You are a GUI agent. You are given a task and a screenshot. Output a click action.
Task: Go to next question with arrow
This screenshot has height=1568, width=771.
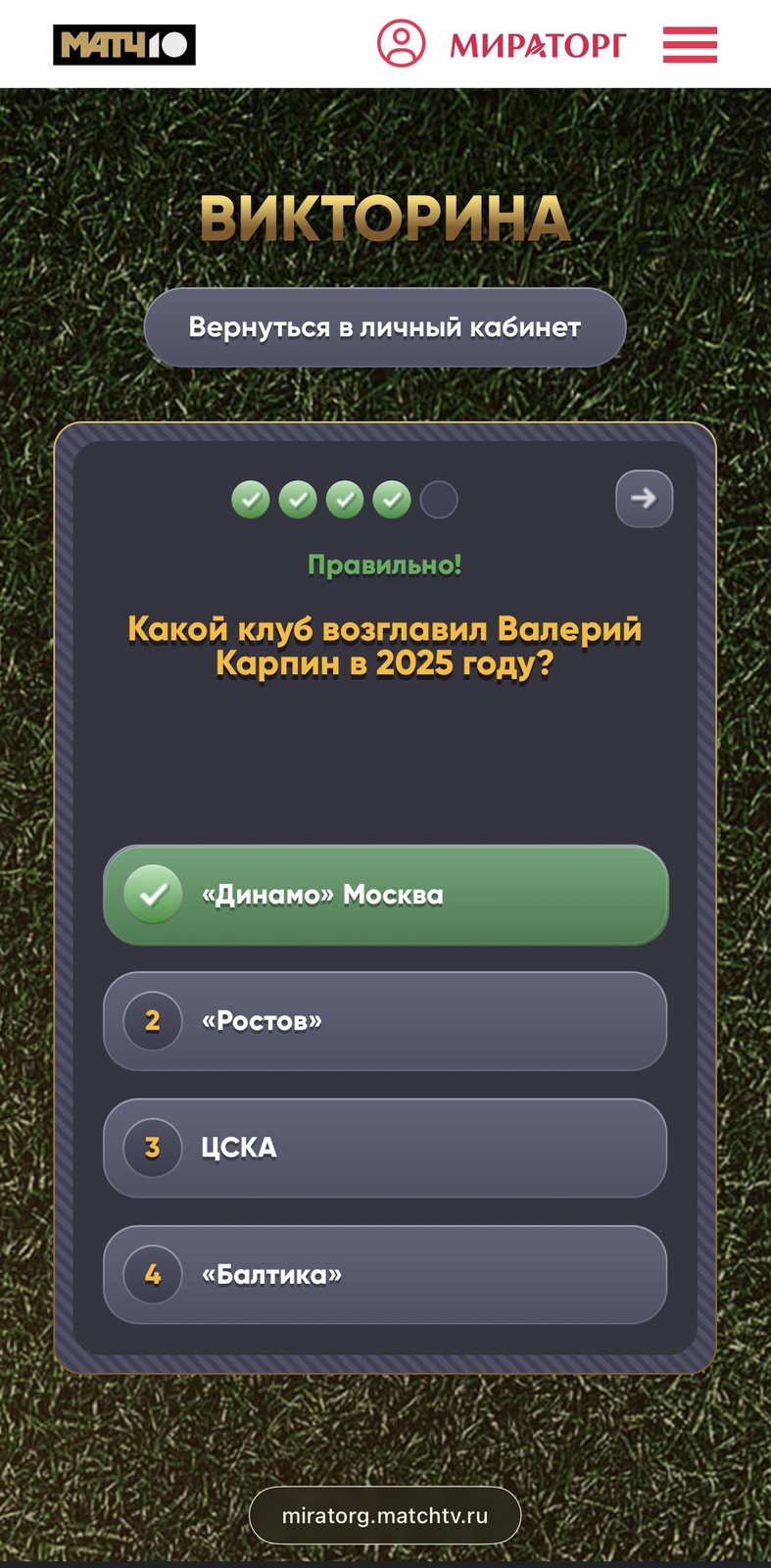point(644,499)
